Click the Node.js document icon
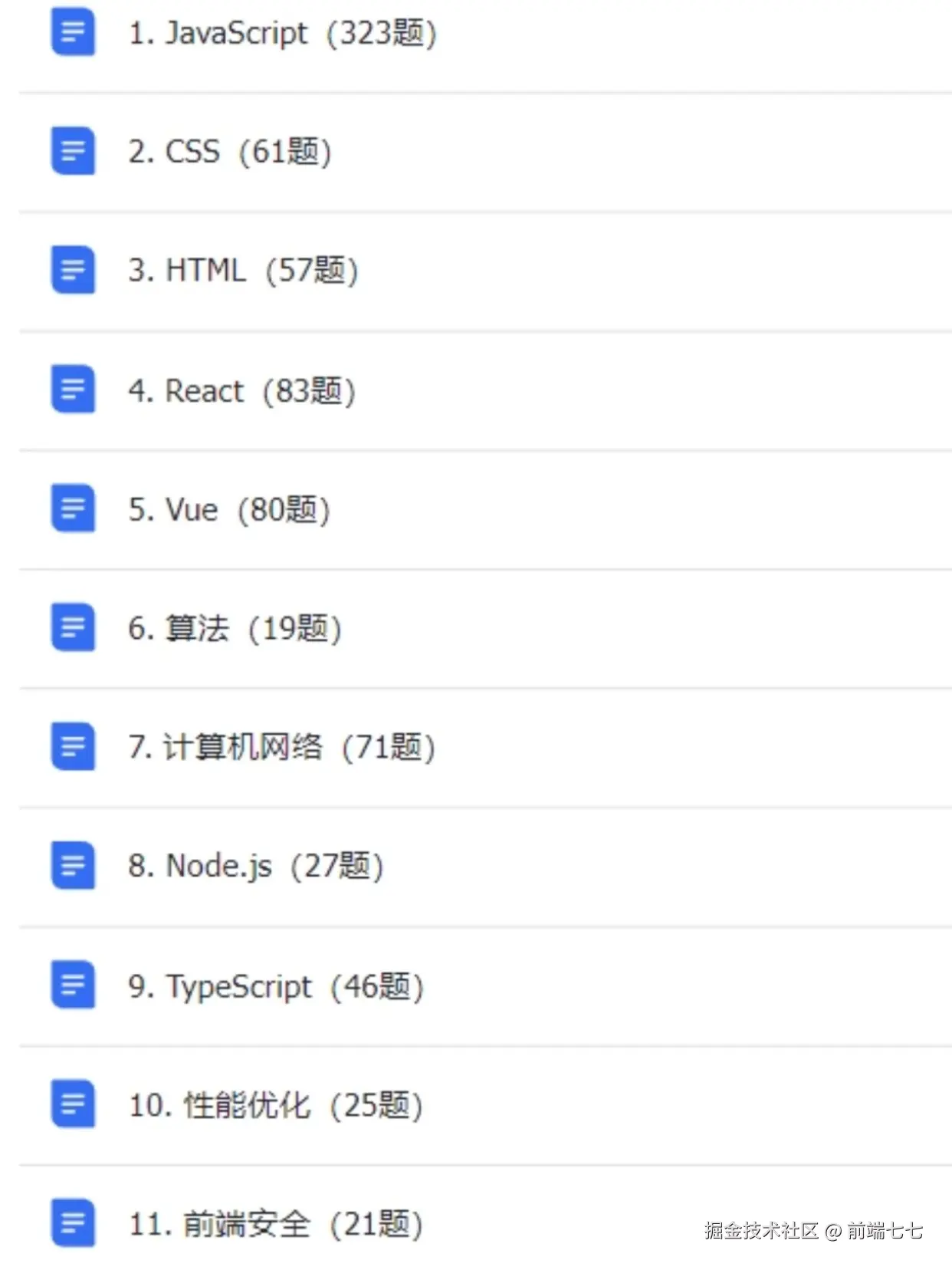Image resolution: width=952 pixels, height=1270 pixels. [73, 864]
